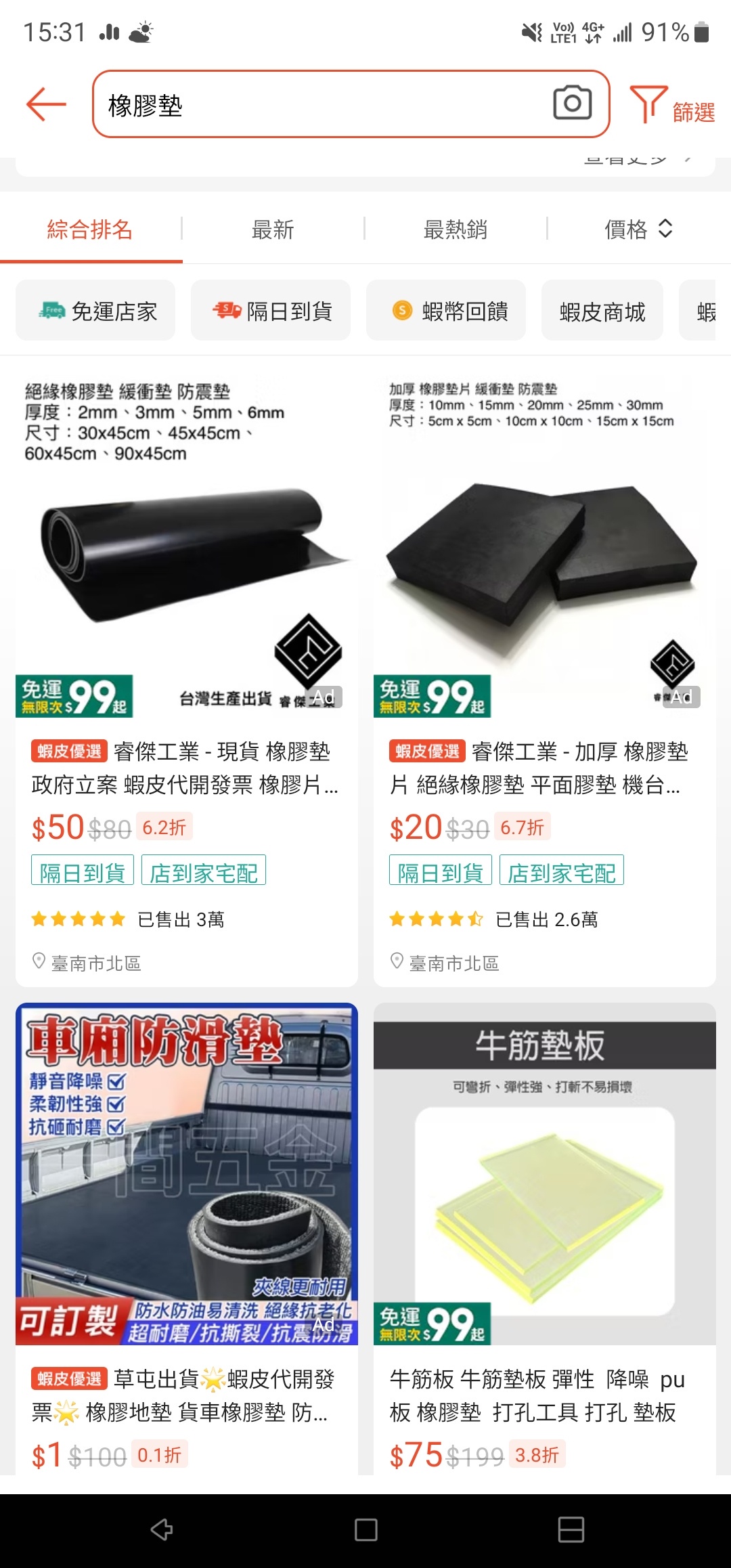Open the 篩選 filter panel
The width and height of the screenshot is (731, 1568).
click(672, 106)
